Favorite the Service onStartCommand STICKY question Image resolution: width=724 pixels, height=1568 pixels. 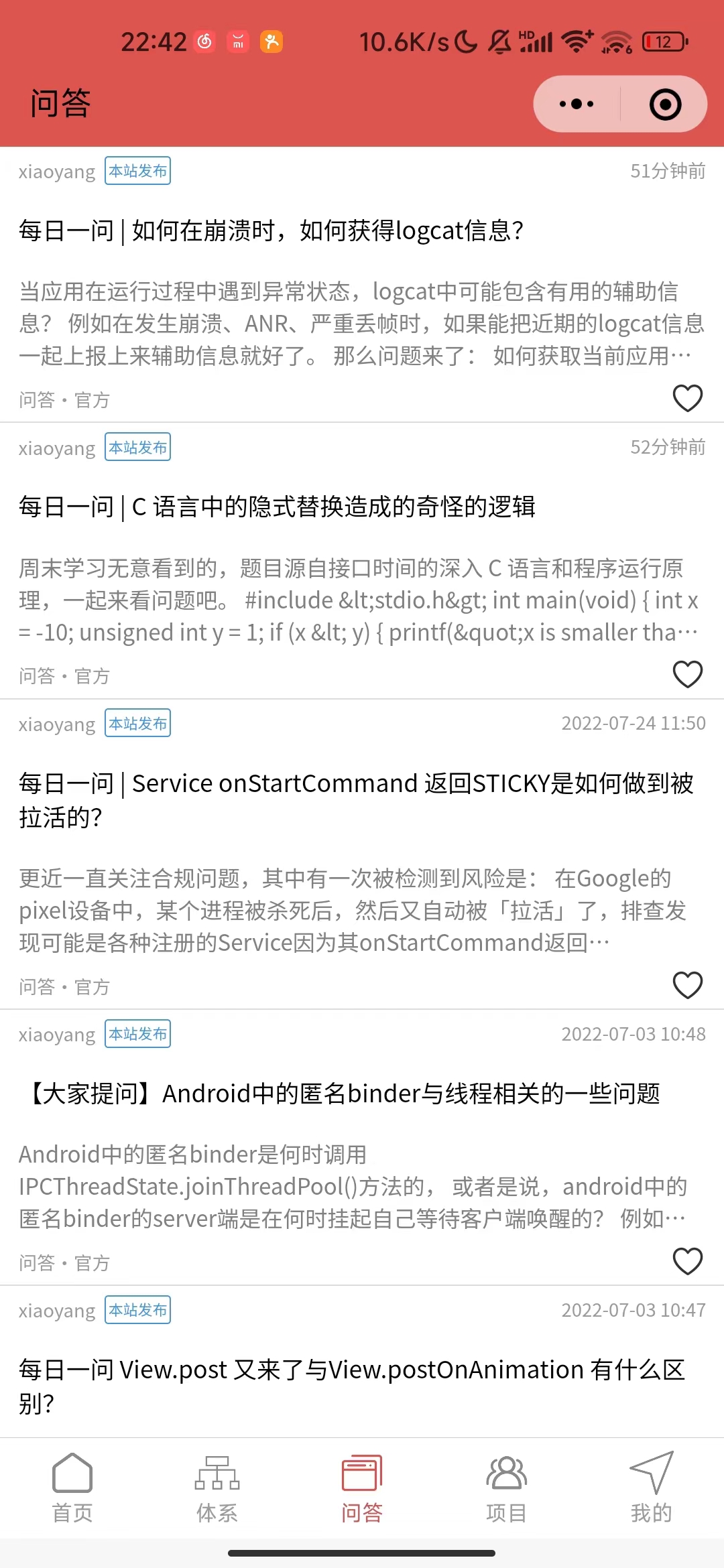click(688, 985)
